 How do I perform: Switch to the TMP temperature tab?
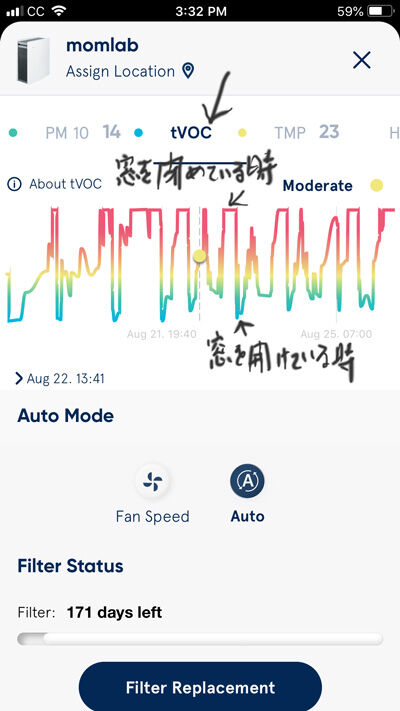click(307, 132)
